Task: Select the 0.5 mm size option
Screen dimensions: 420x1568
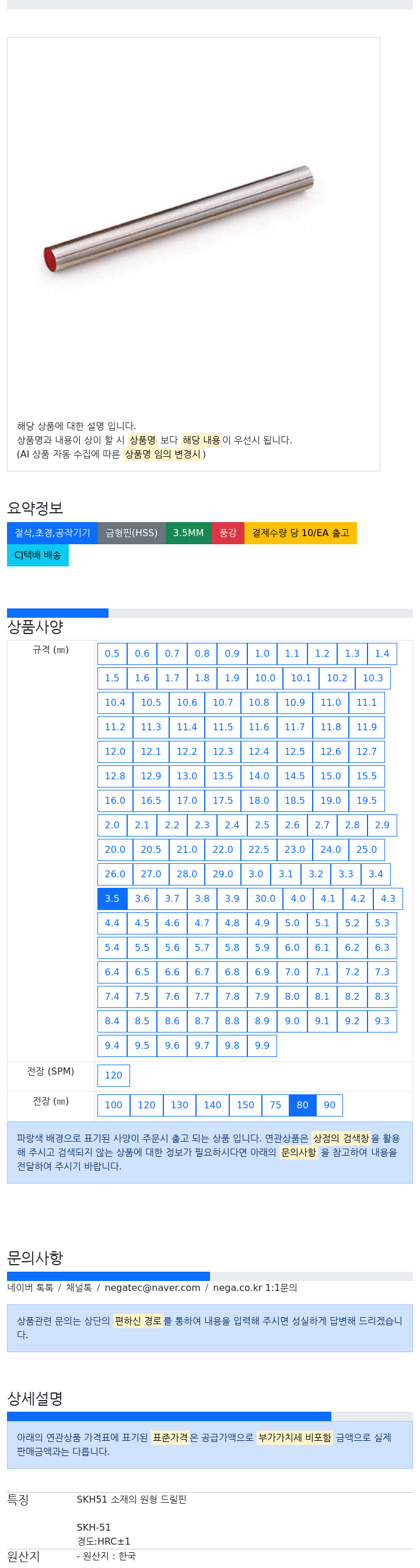Action: (x=112, y=653)
